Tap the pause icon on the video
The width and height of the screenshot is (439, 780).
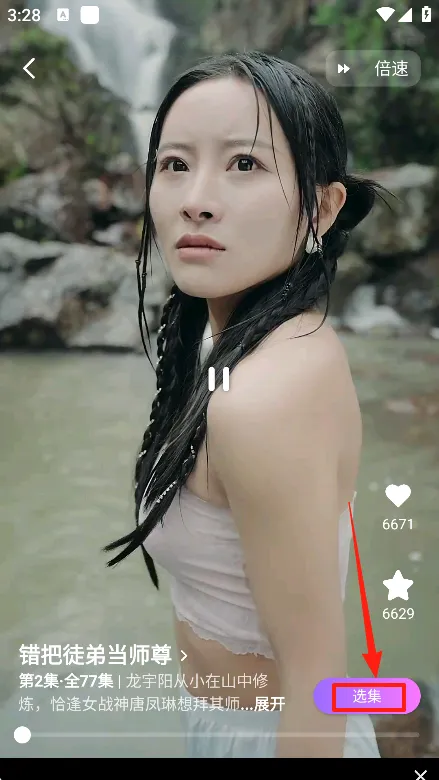tap(219, 379)
